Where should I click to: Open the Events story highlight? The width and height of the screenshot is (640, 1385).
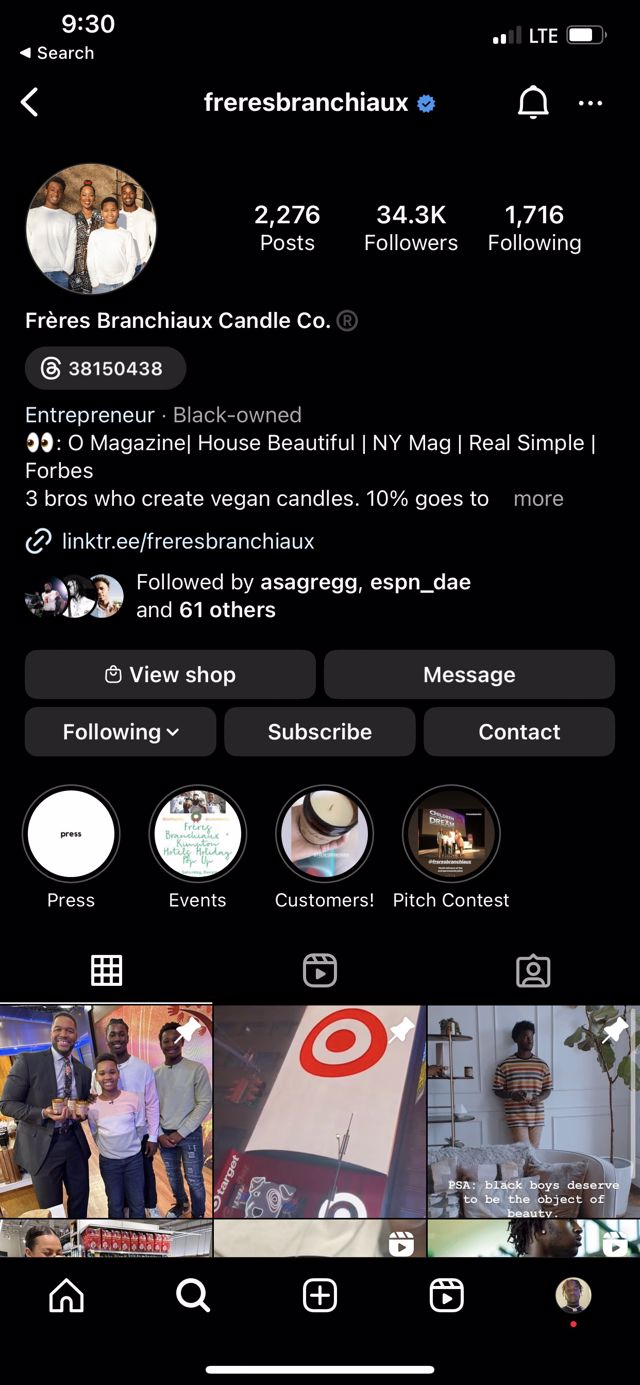[x=197, y=834]
